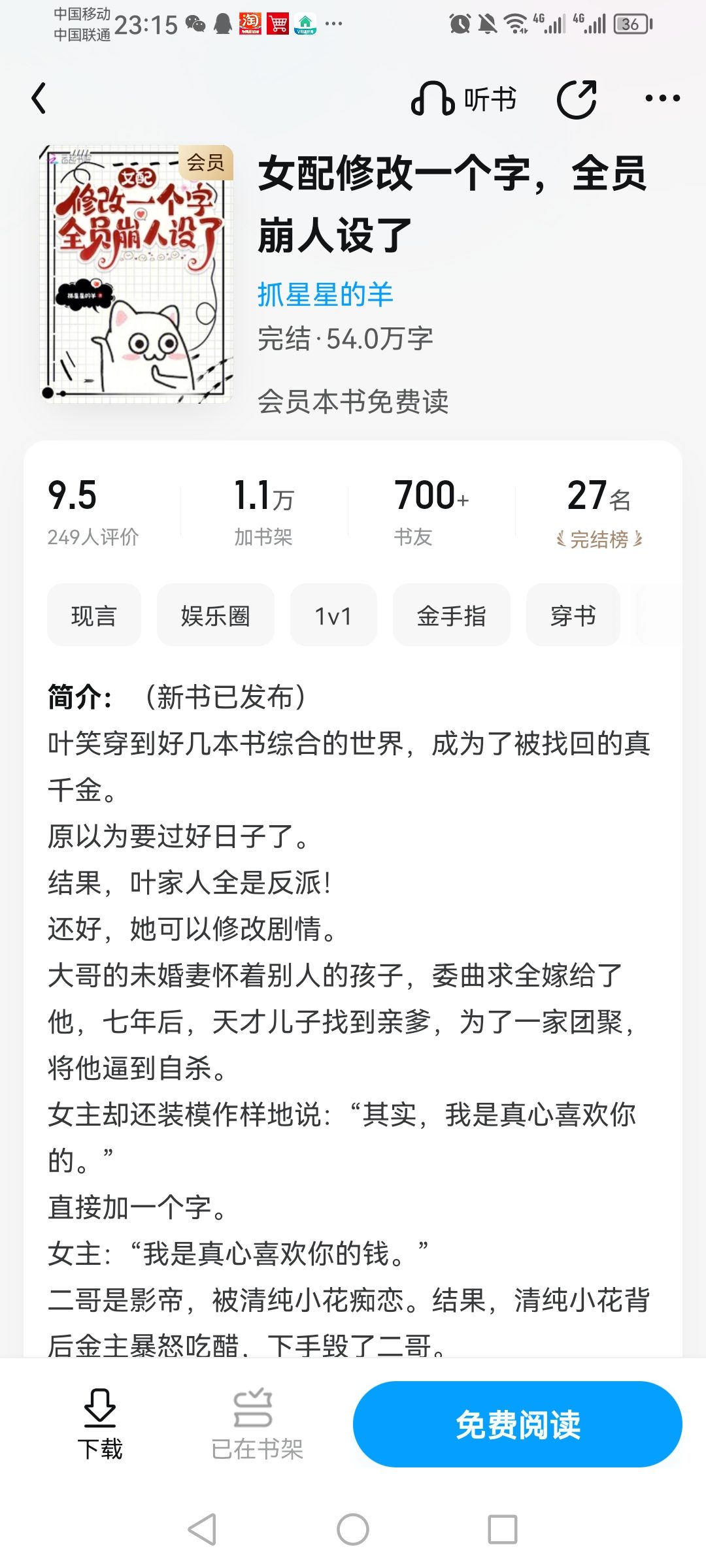Open the three-dot overflow menu
The width and height of the screenshot is (706, 1568).
[x=662, y=99]
